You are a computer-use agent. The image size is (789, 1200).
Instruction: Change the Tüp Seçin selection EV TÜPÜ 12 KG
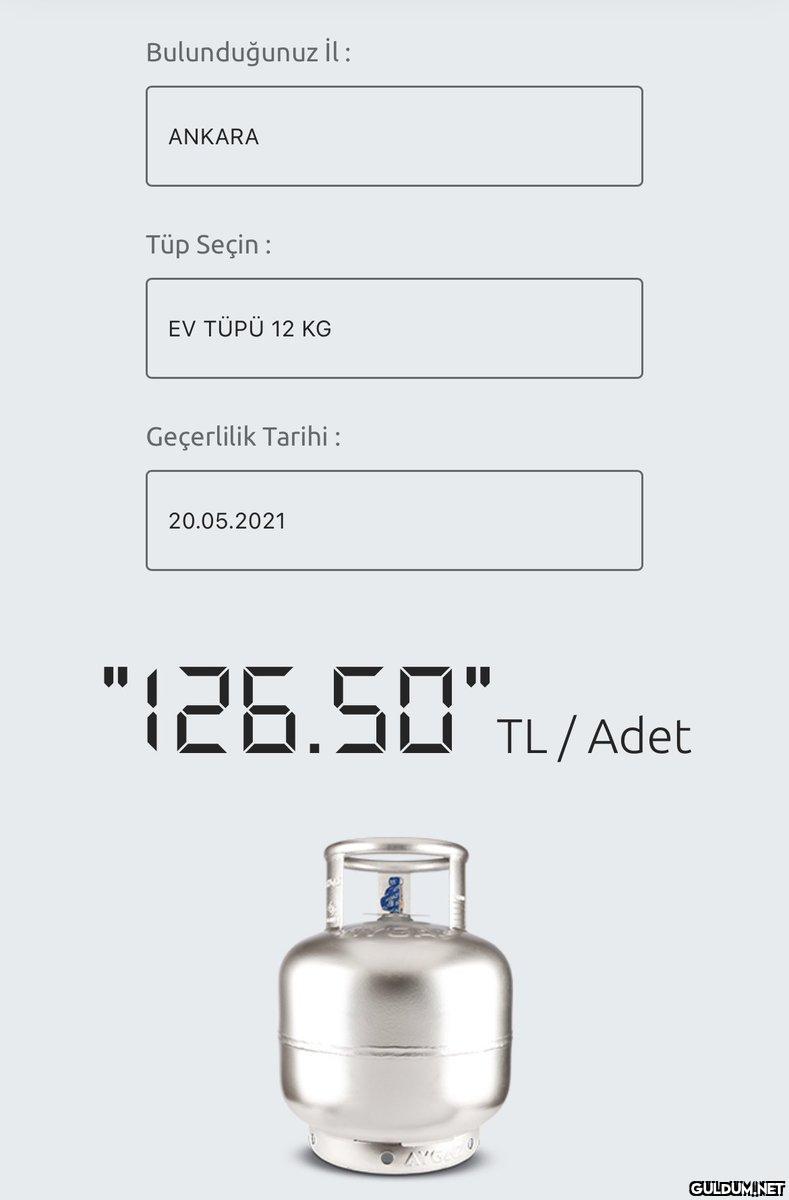point(394,328)
